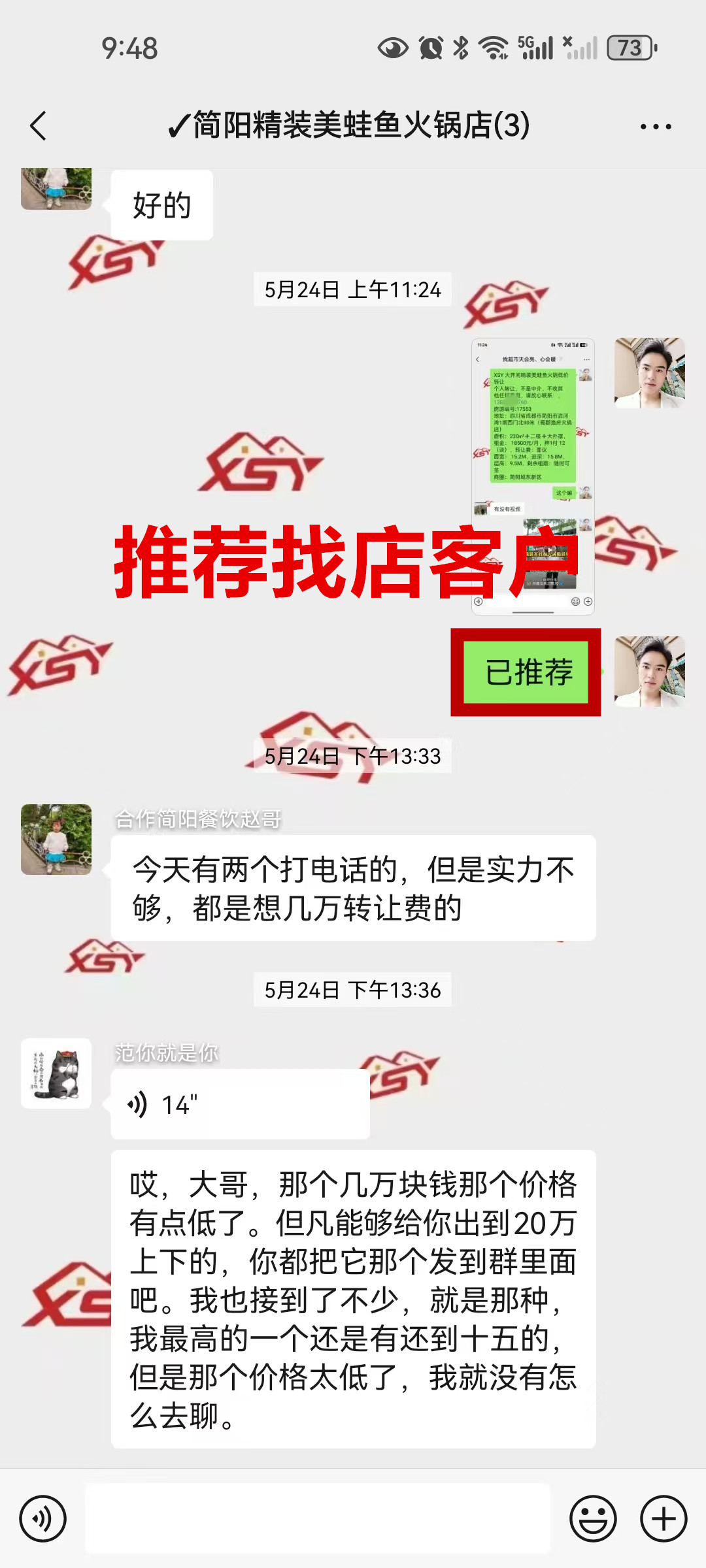Open 范你就是你's cat avatar profile

click(56, 1073)
